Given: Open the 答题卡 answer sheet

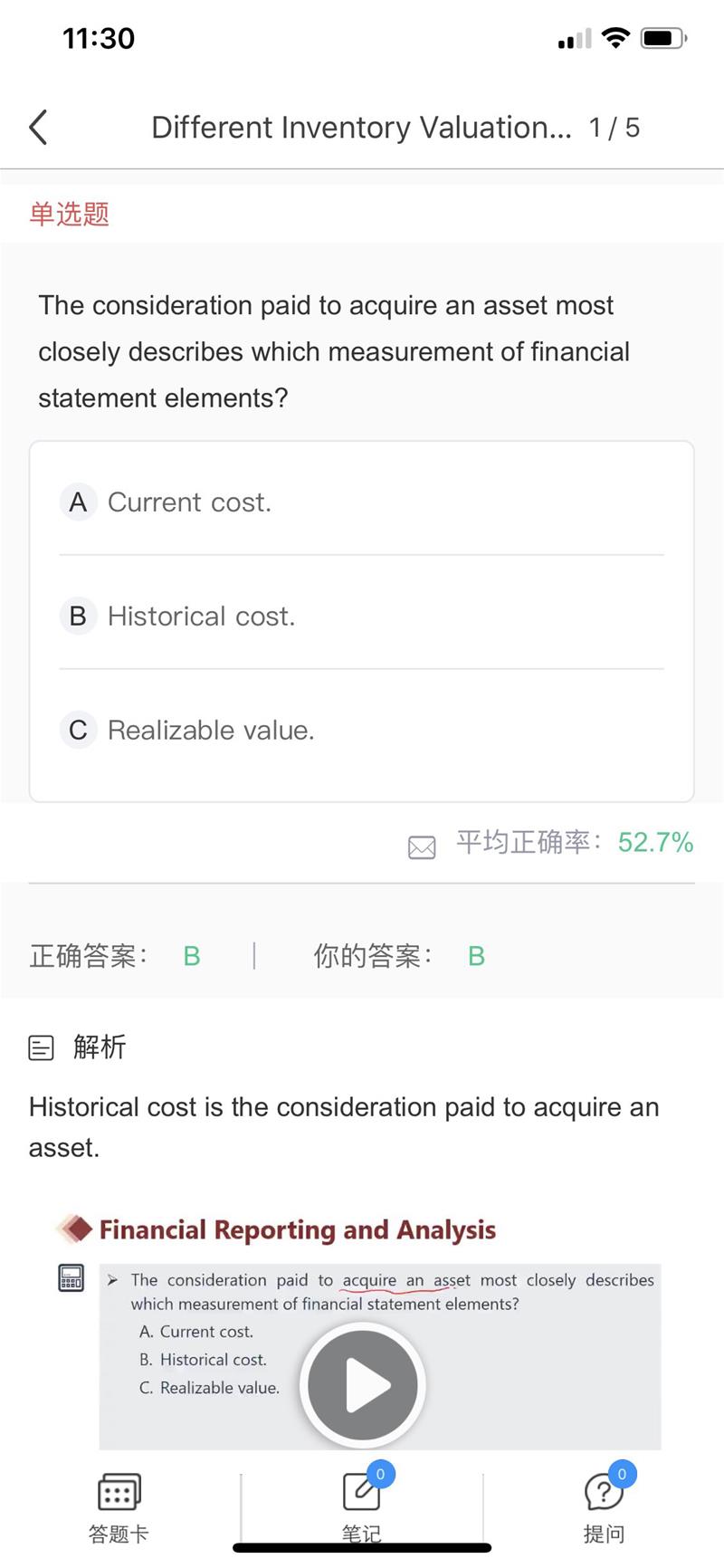Looking at the screenshot, I should click(119, 1506).
